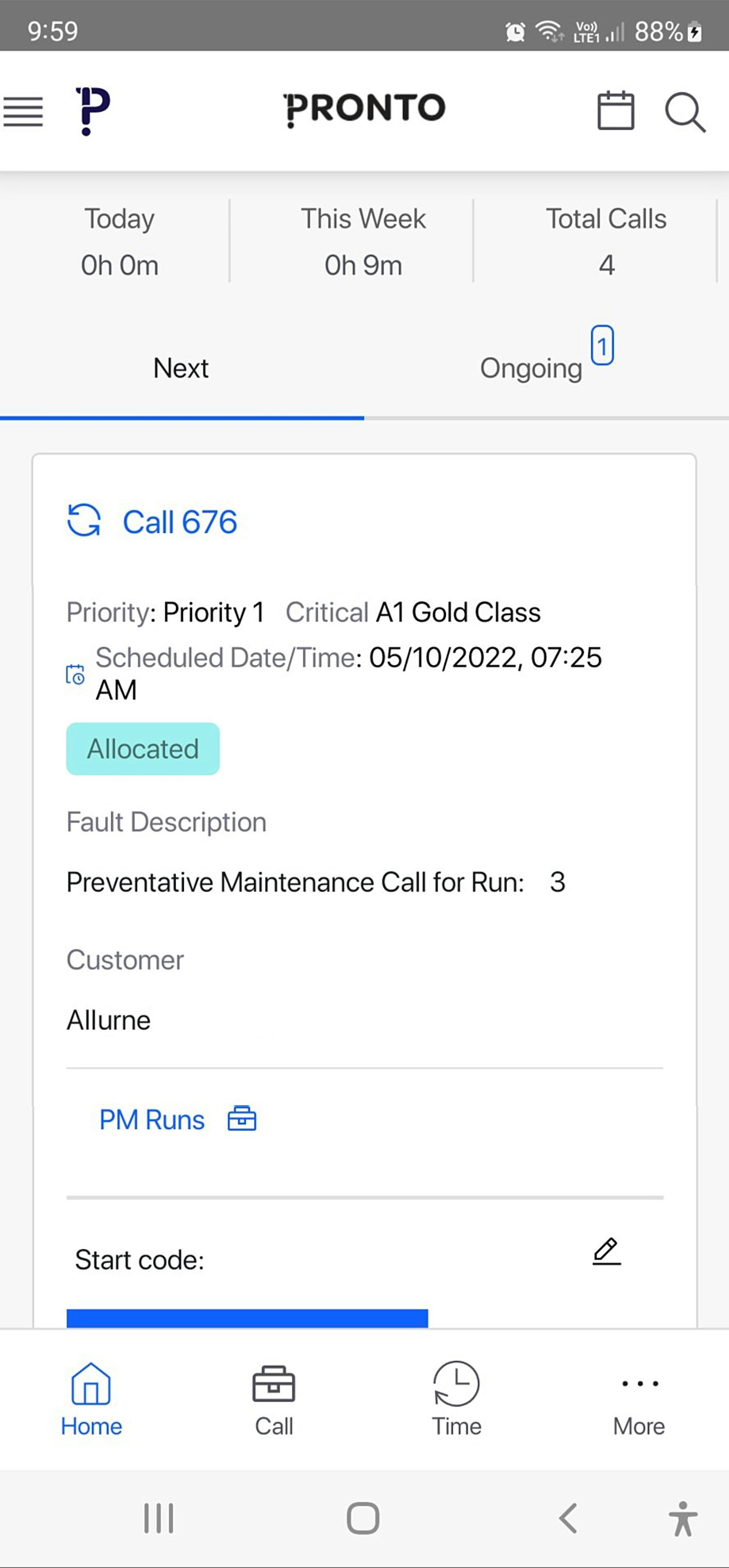This screenshot has width=729, height=1568.
Task: Open the calendar view
Action: (x=615, y=111)
